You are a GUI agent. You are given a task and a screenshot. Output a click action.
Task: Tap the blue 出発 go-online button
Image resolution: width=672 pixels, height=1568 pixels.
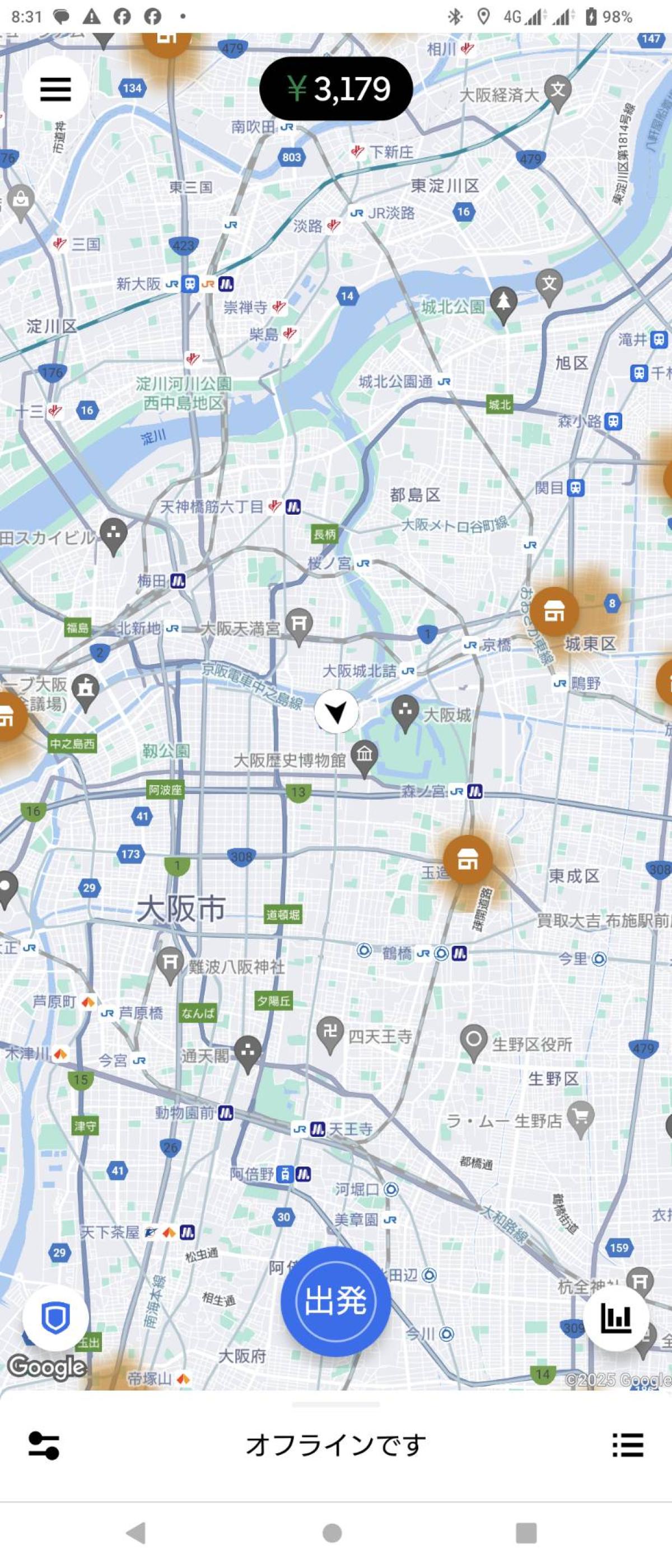pyautogui.click(x=335, y=1301)
